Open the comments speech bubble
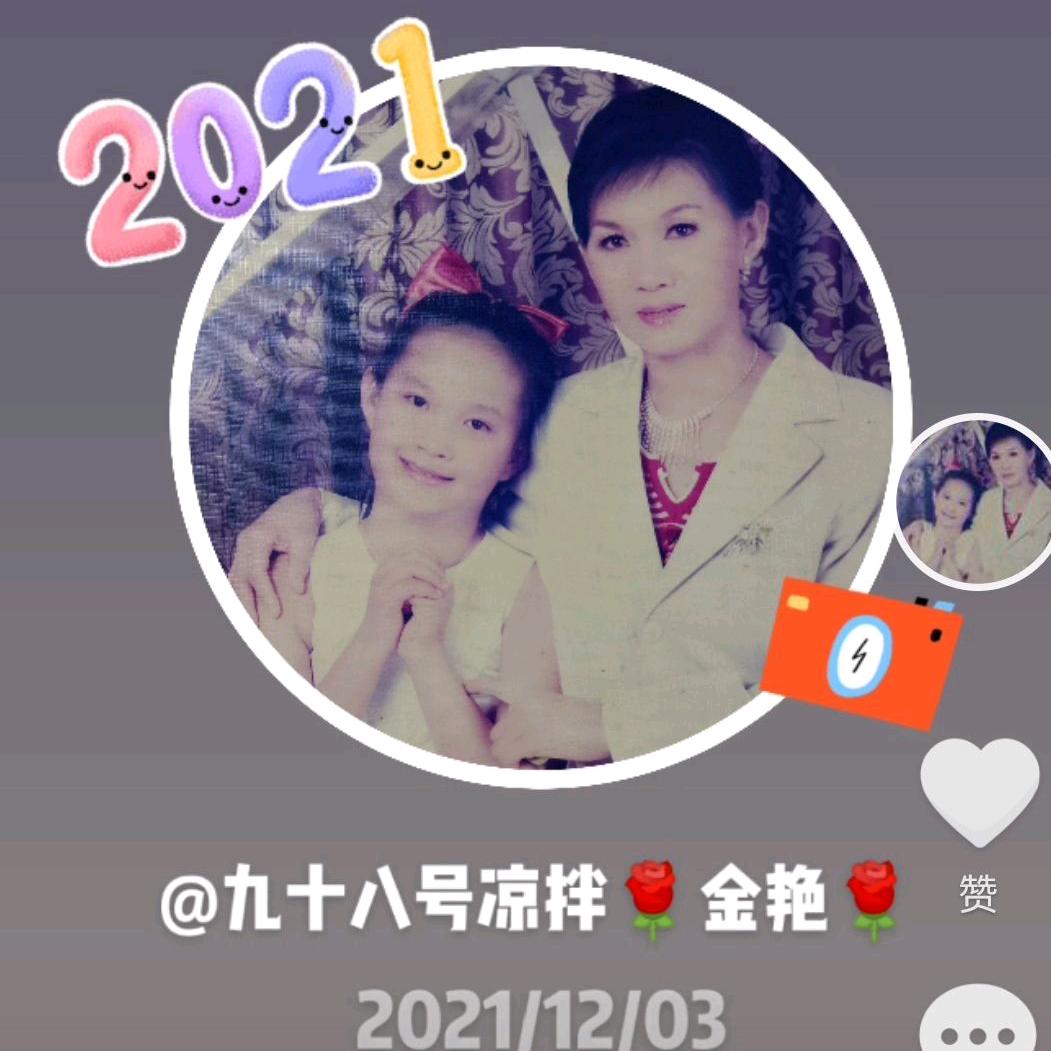The height and width of the screenshot is (1051, 1051). click(x=978, y=1025)
